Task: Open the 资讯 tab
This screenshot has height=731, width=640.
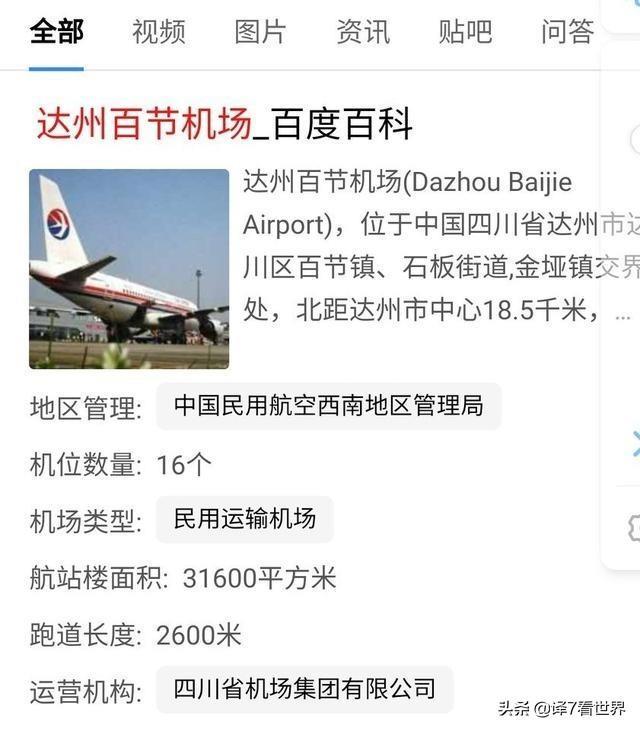Action: pyautogui.click(x=362, y=32)
